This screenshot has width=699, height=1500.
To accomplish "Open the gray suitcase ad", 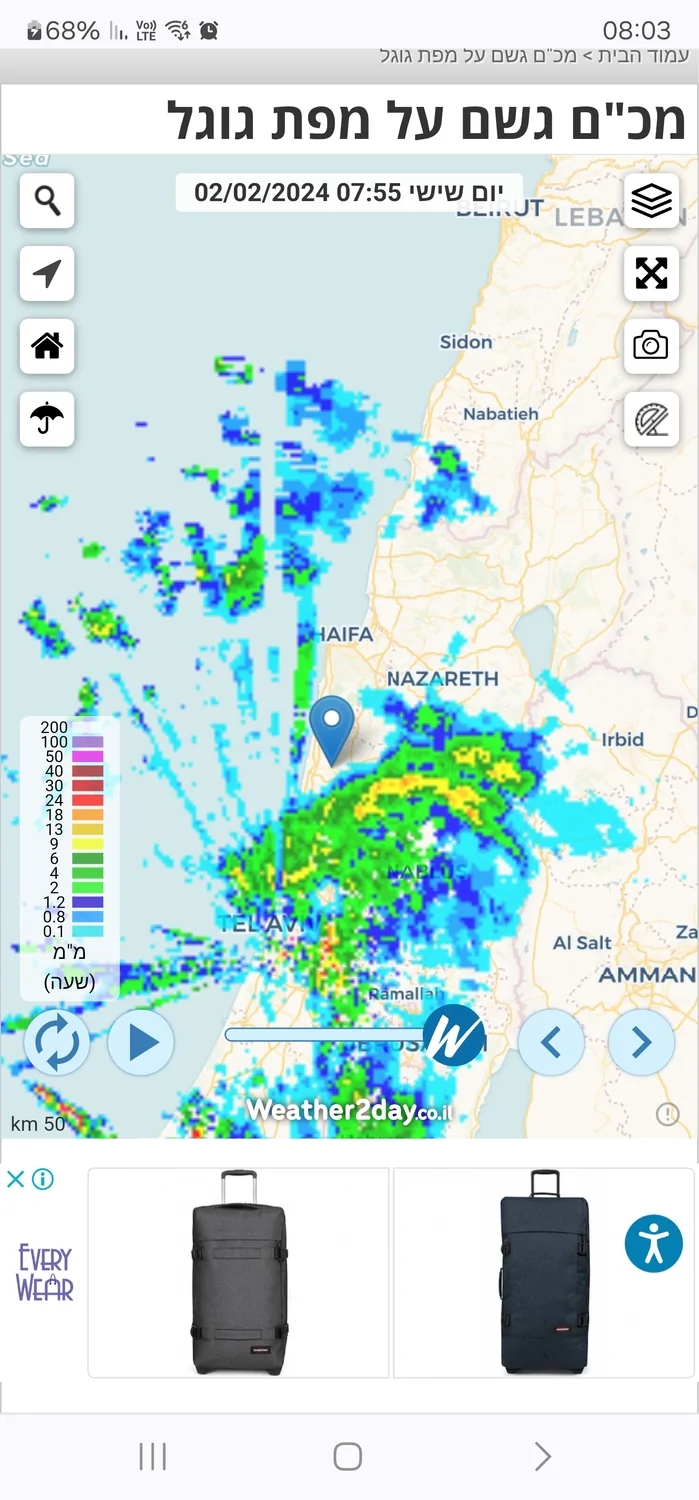I will pos(238,1272).
